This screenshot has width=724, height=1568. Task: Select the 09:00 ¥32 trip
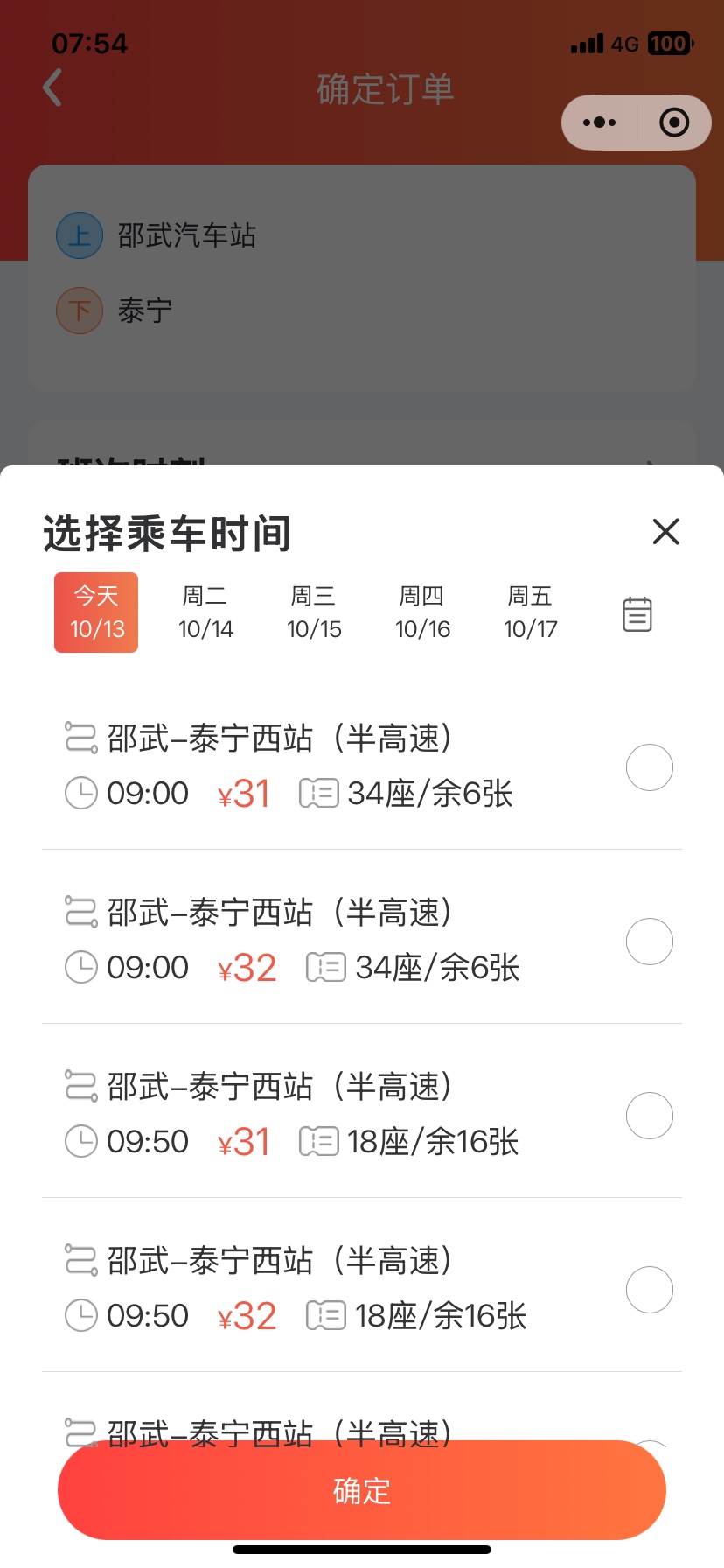click(649, 941)
